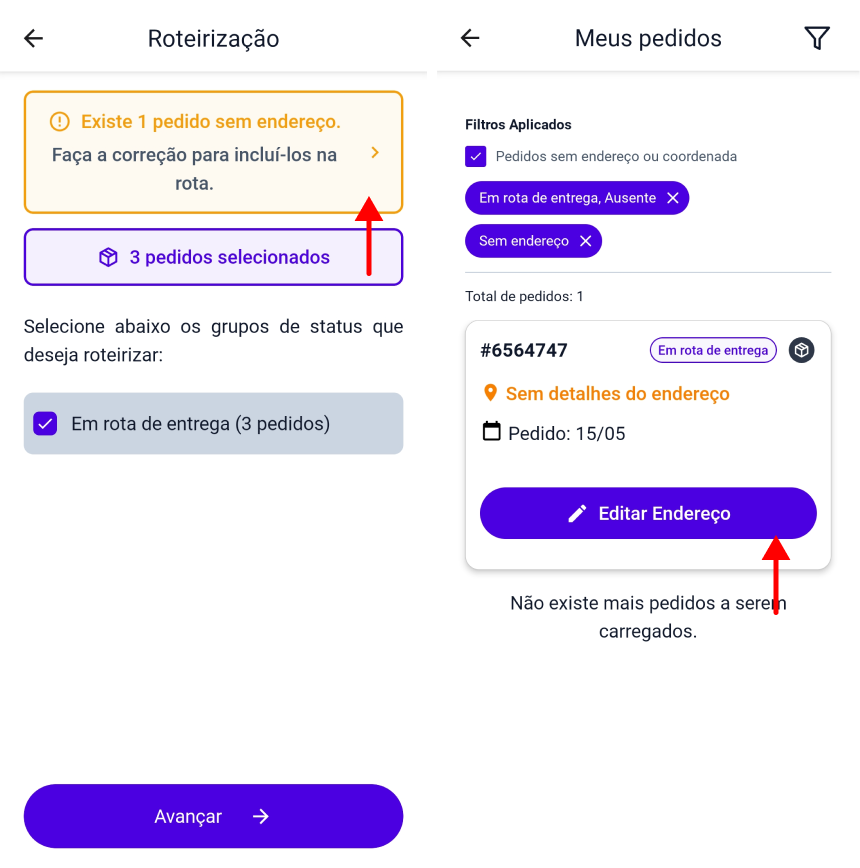Tap the Avançar button
Viewport: 860px width, 868px height.
click(x=214, y=816)
